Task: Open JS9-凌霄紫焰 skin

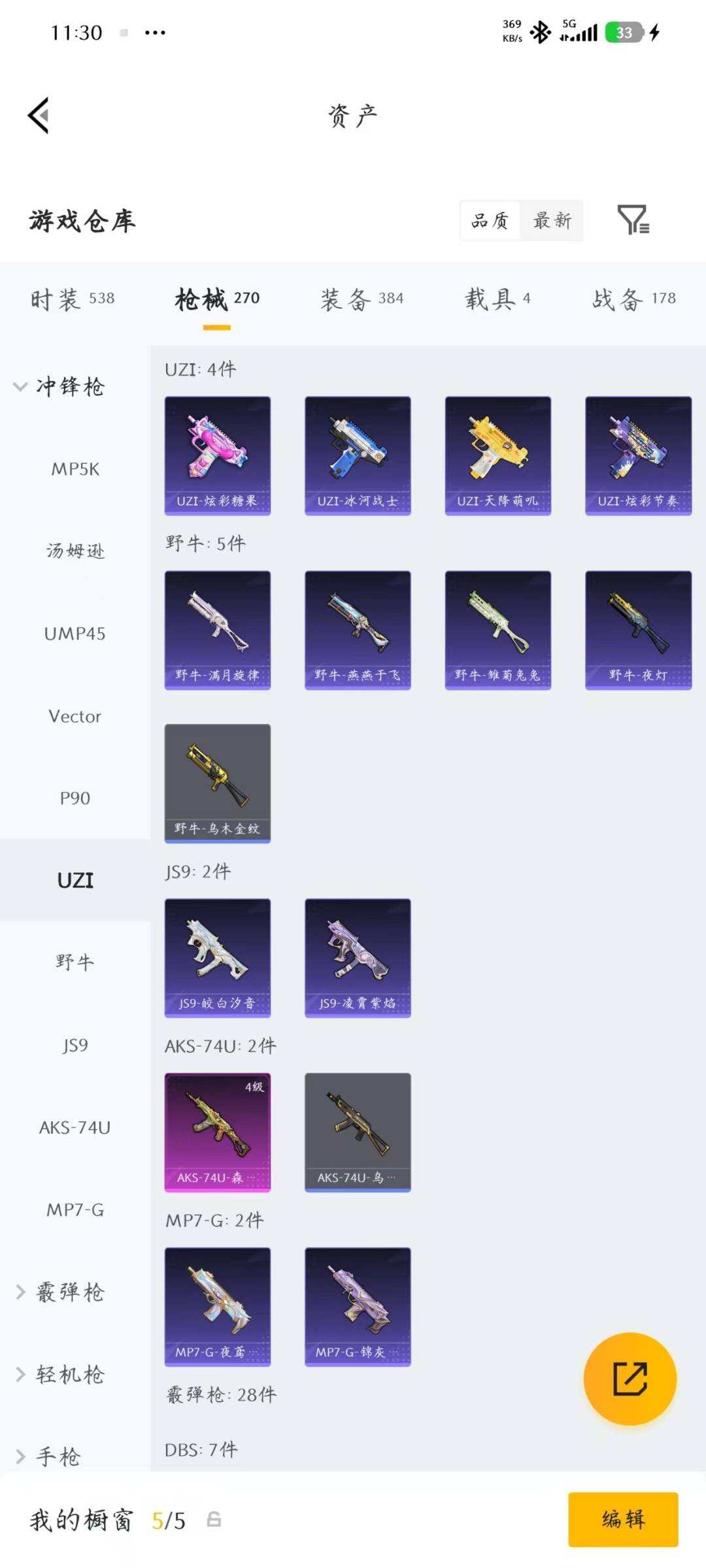Action: (358, 958)
